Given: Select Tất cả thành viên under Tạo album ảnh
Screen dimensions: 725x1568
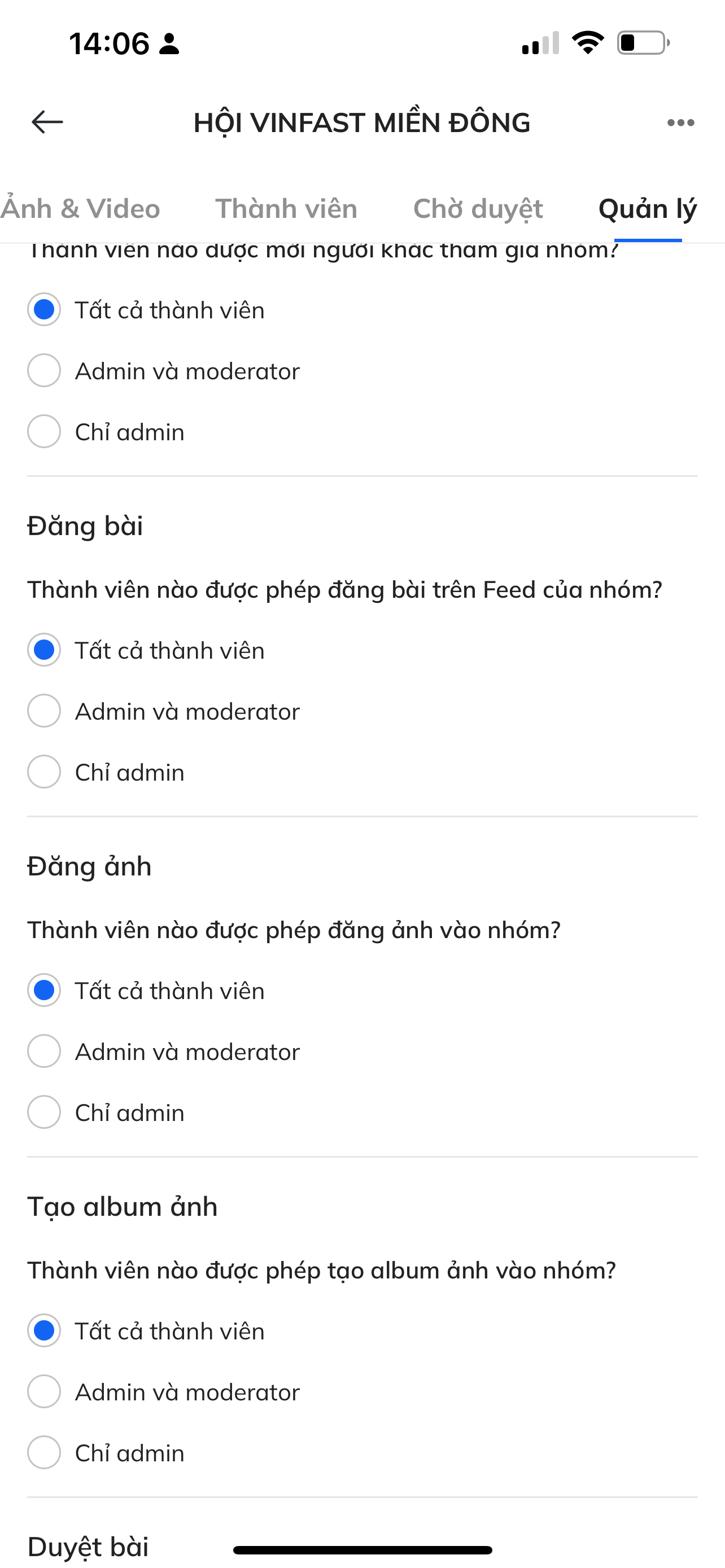Looking at the screenshot, I should [44, 1330].
